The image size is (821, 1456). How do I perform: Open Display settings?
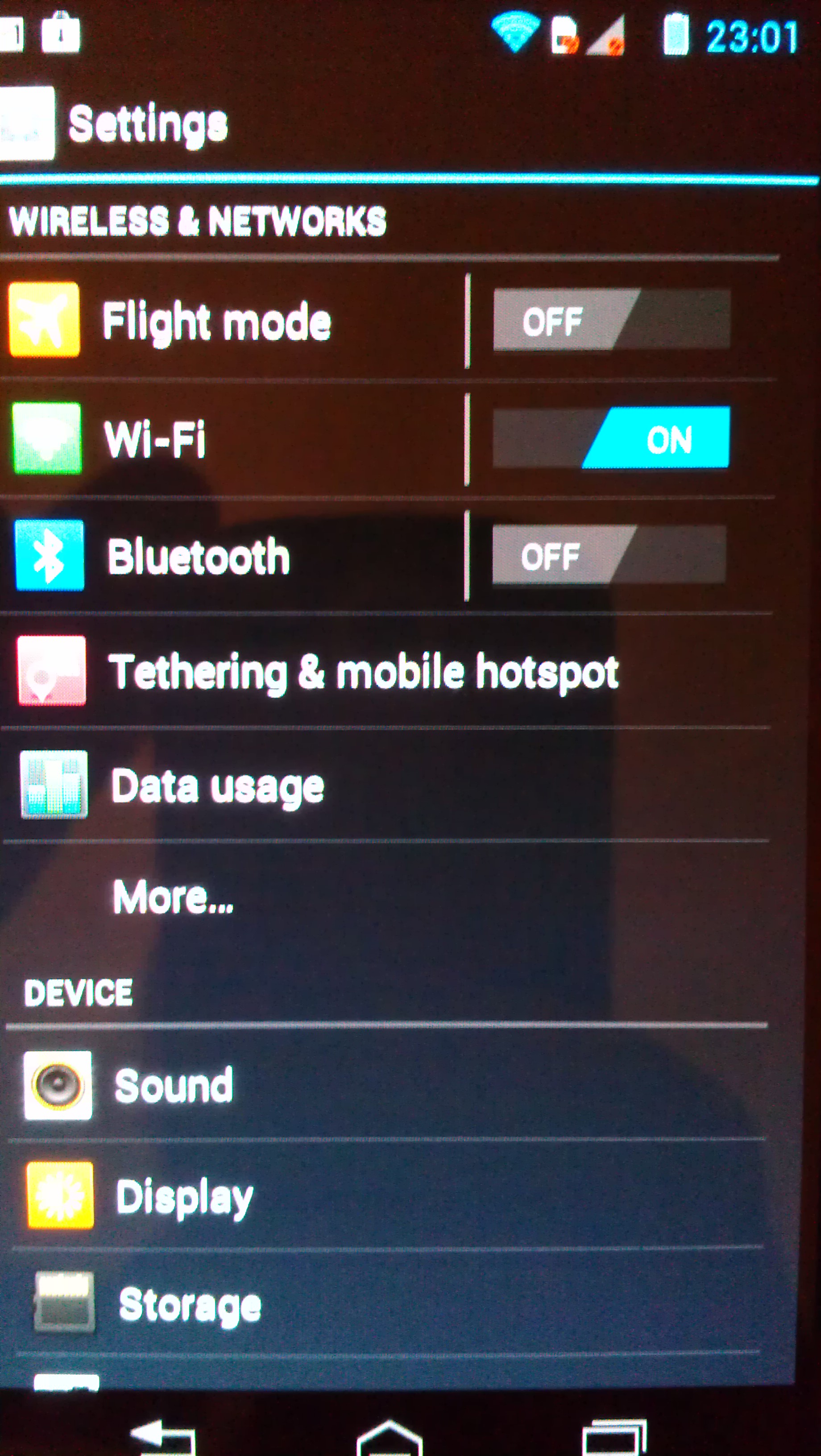pos(387,1195)
